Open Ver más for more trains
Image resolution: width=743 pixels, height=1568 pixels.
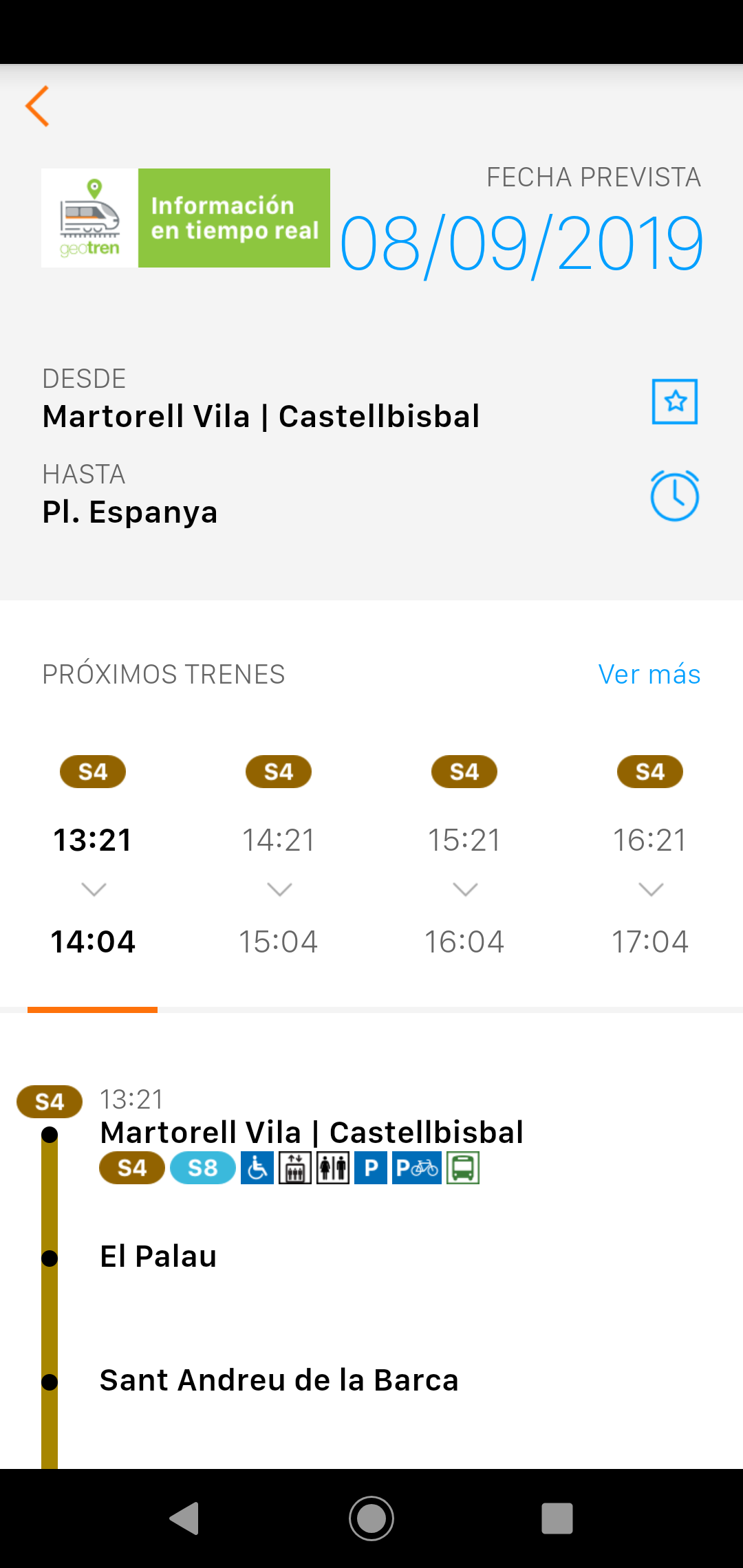click(x=649, y=675)
